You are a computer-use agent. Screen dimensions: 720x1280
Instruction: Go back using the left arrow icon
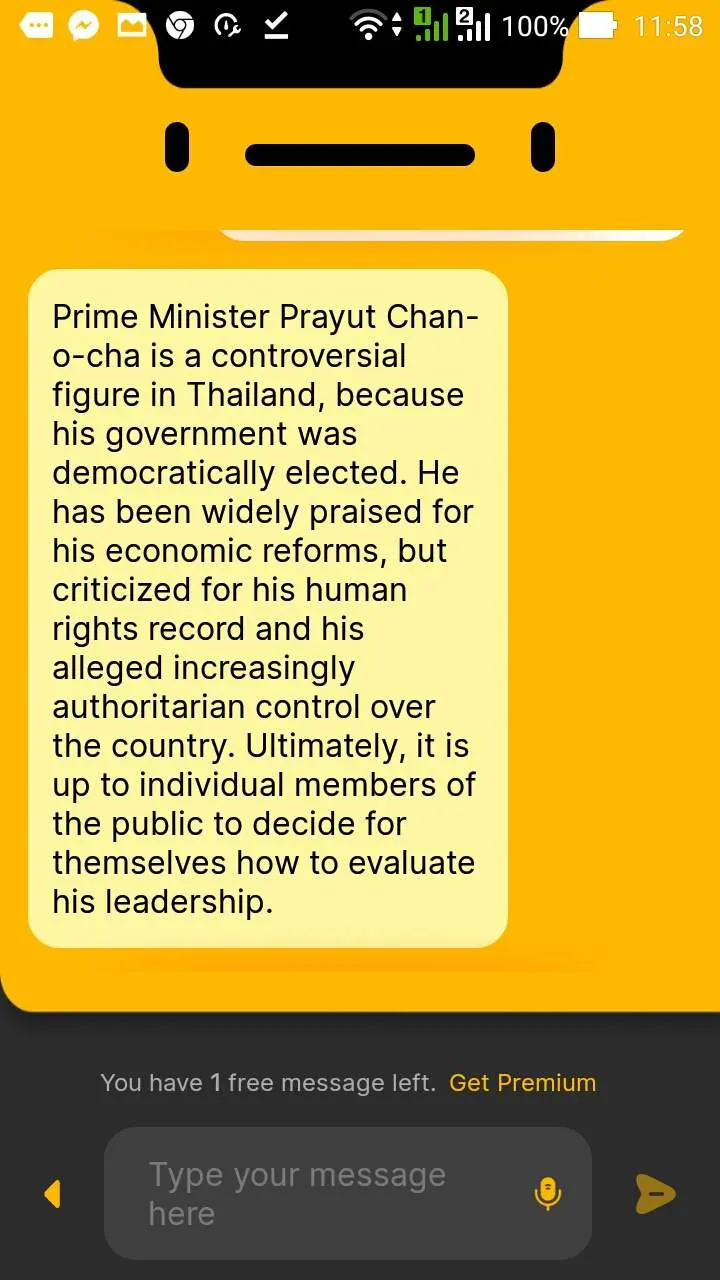coord(53,1193)
